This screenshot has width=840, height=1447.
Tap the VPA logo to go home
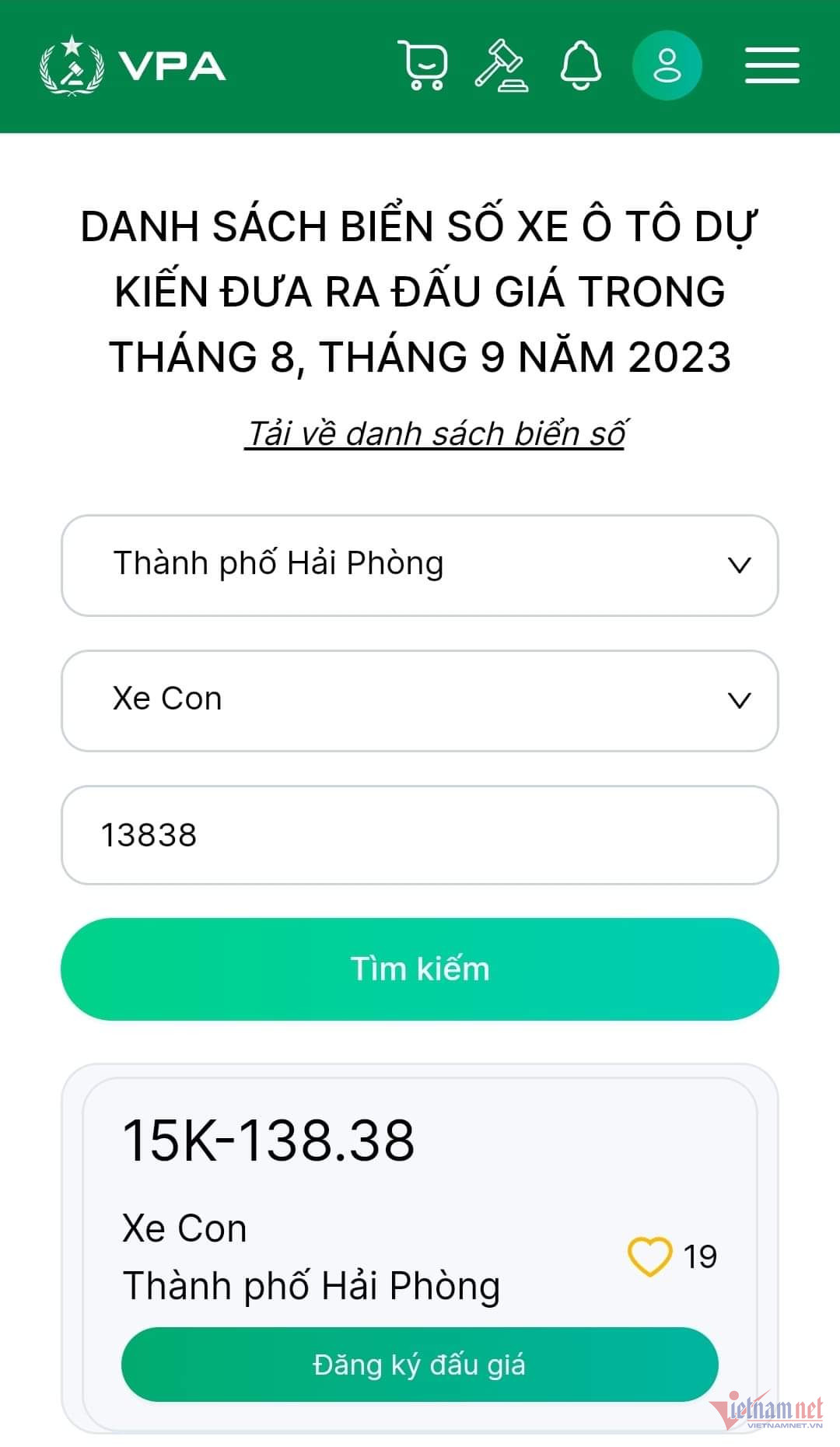[x=133, y=65]
